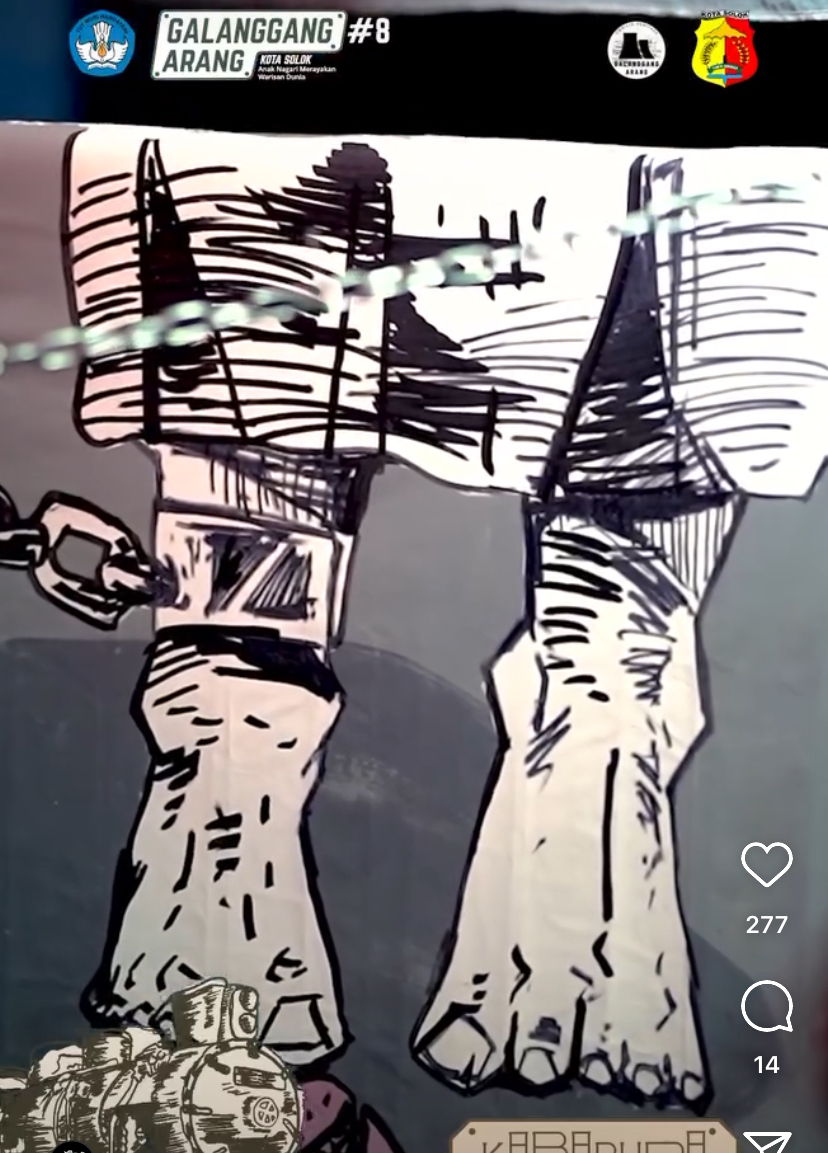Share this reel via the send icon
Screen dimensions: 828x1153
(767, 1142)
